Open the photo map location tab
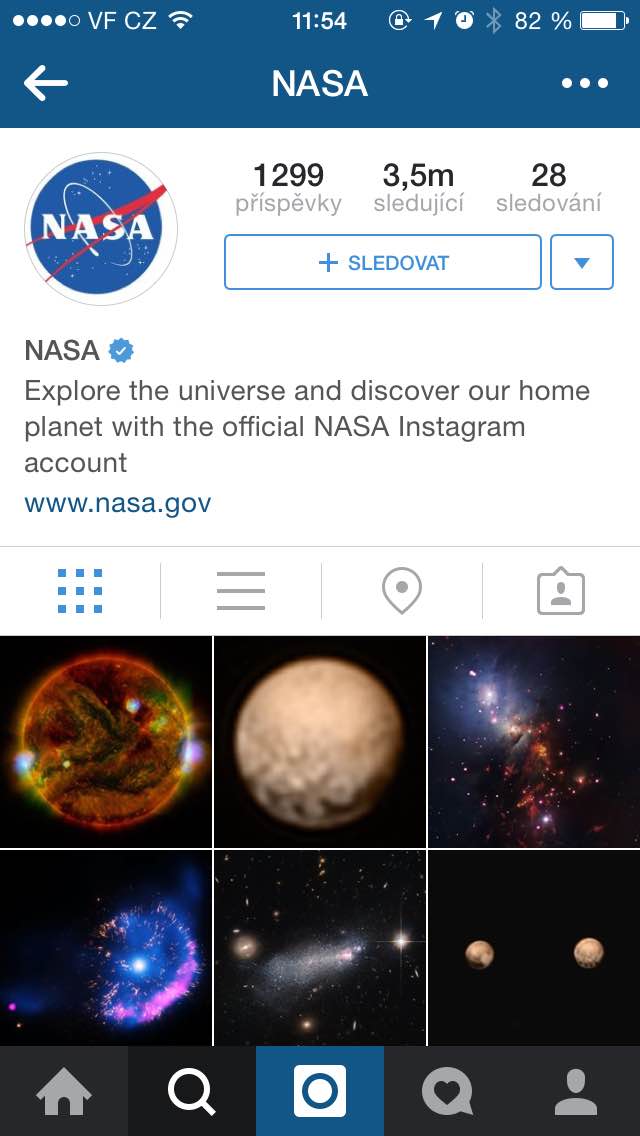The height and width of the screenshot is (1136, 640). tap(401, 591)
